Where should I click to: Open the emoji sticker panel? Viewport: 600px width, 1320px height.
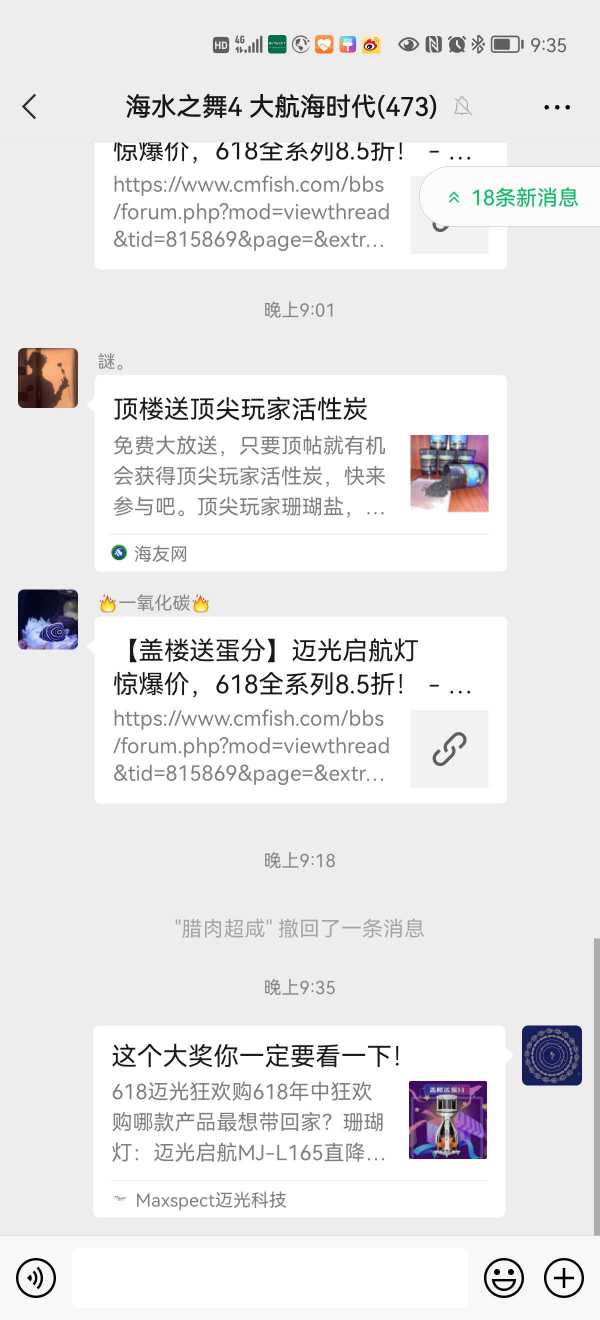click(504, 1278)
